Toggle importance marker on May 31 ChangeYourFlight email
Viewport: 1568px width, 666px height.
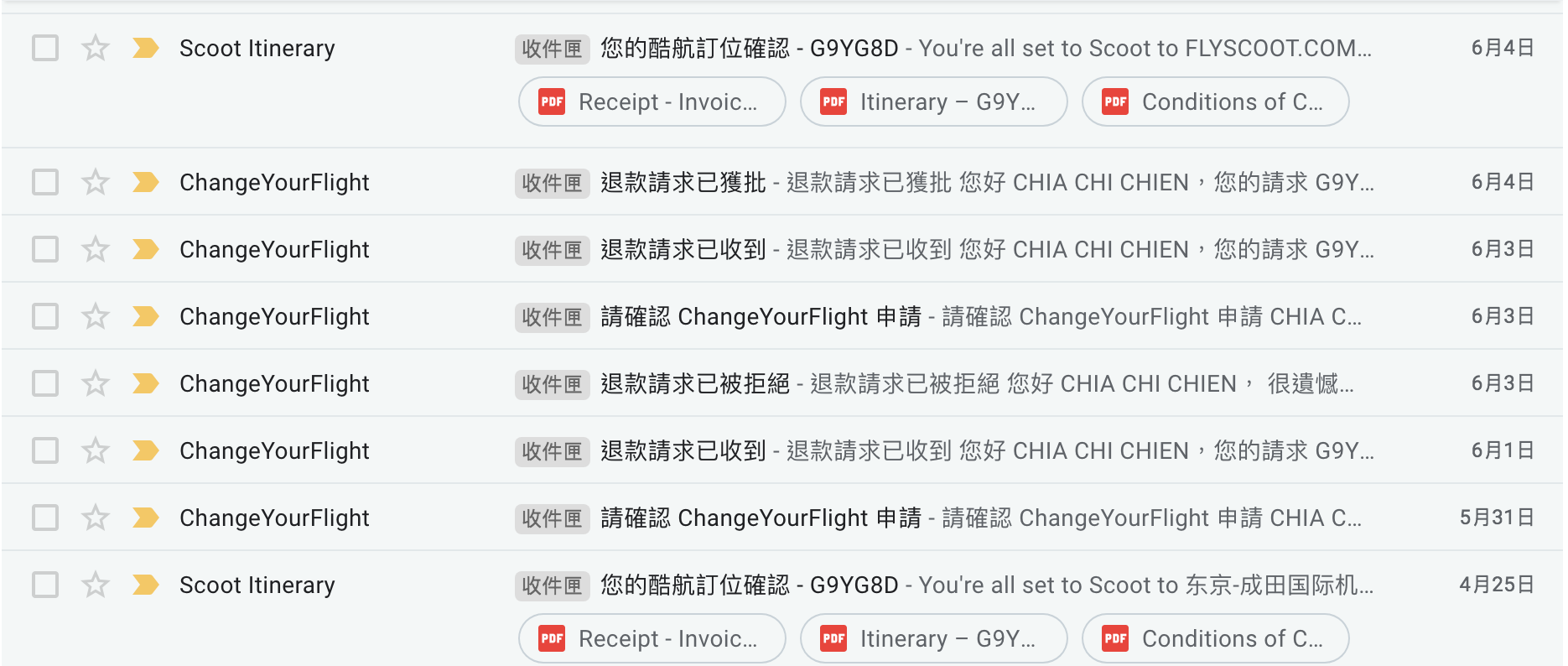pyautogui.click(x=146, y=518)
